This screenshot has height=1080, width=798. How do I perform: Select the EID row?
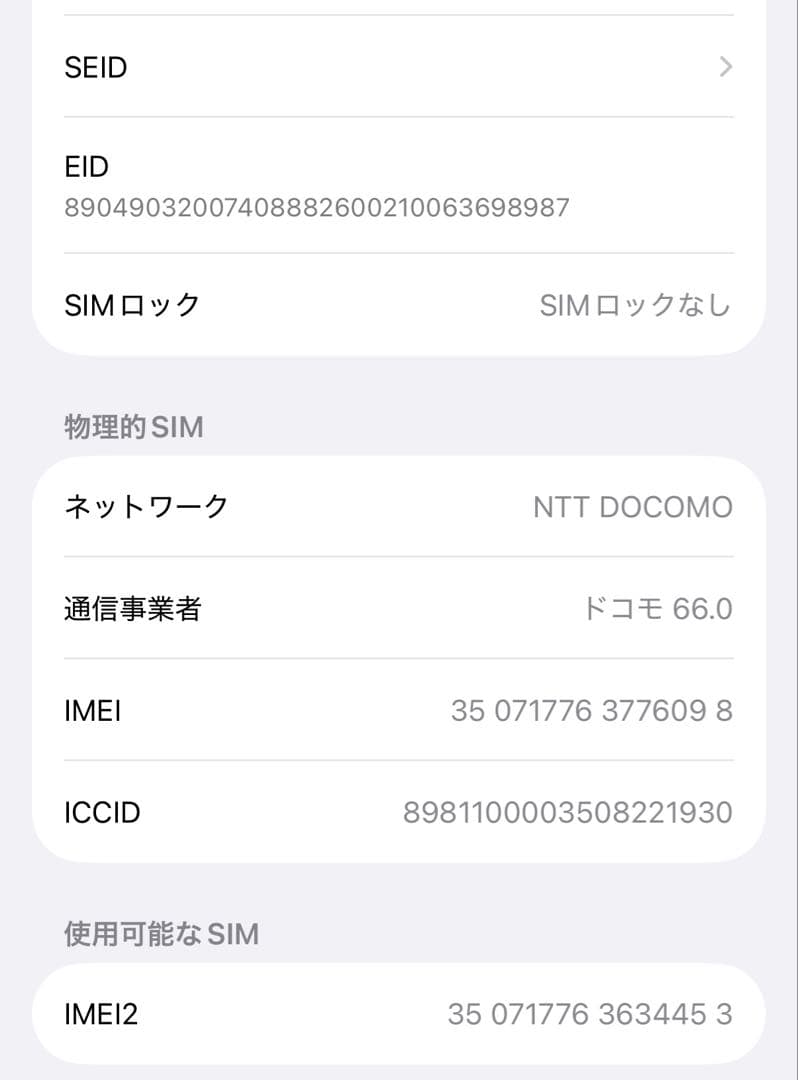(x=300, y=186)
